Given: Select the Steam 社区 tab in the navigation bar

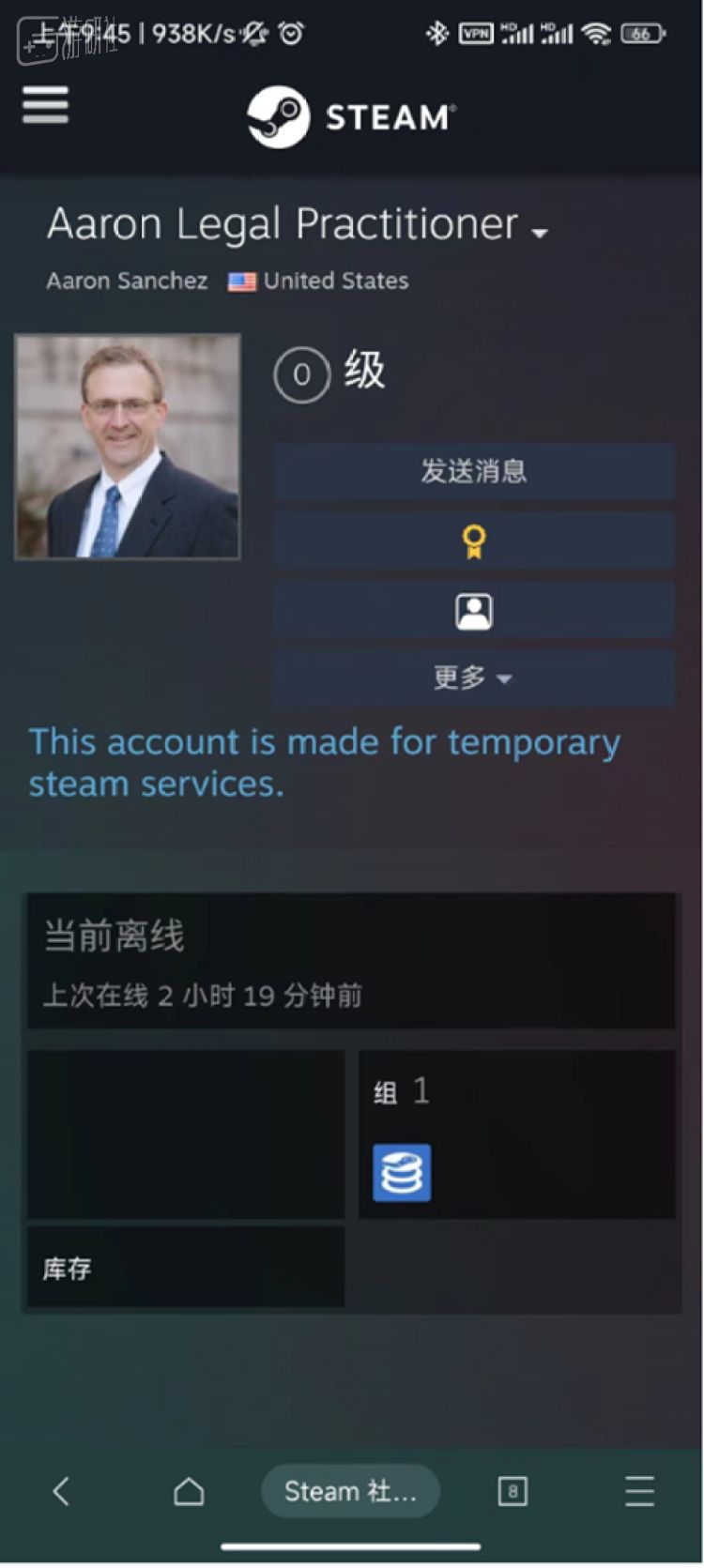Looking at the screenshot, I should (x=350, y=1491).
